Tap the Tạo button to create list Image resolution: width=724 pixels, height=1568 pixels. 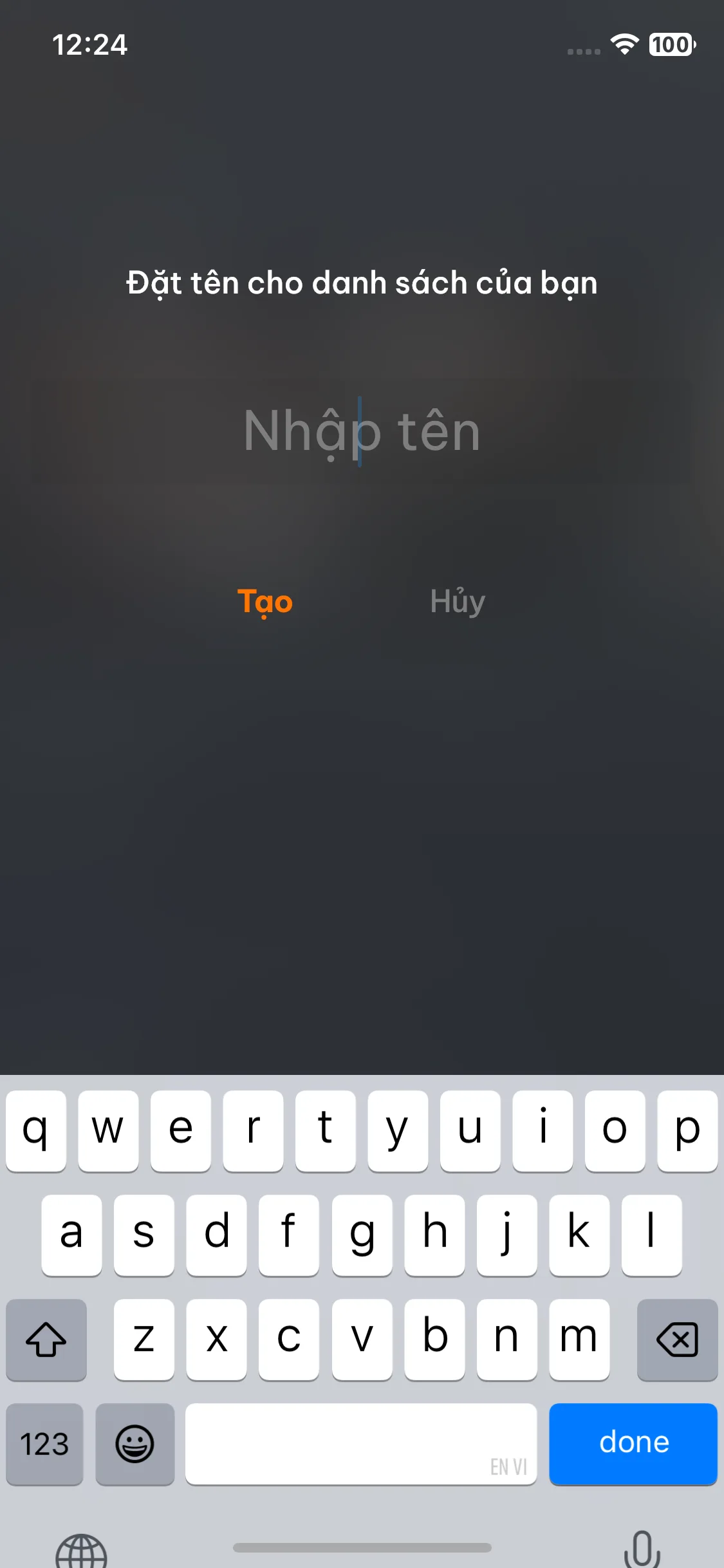(265, 602)
